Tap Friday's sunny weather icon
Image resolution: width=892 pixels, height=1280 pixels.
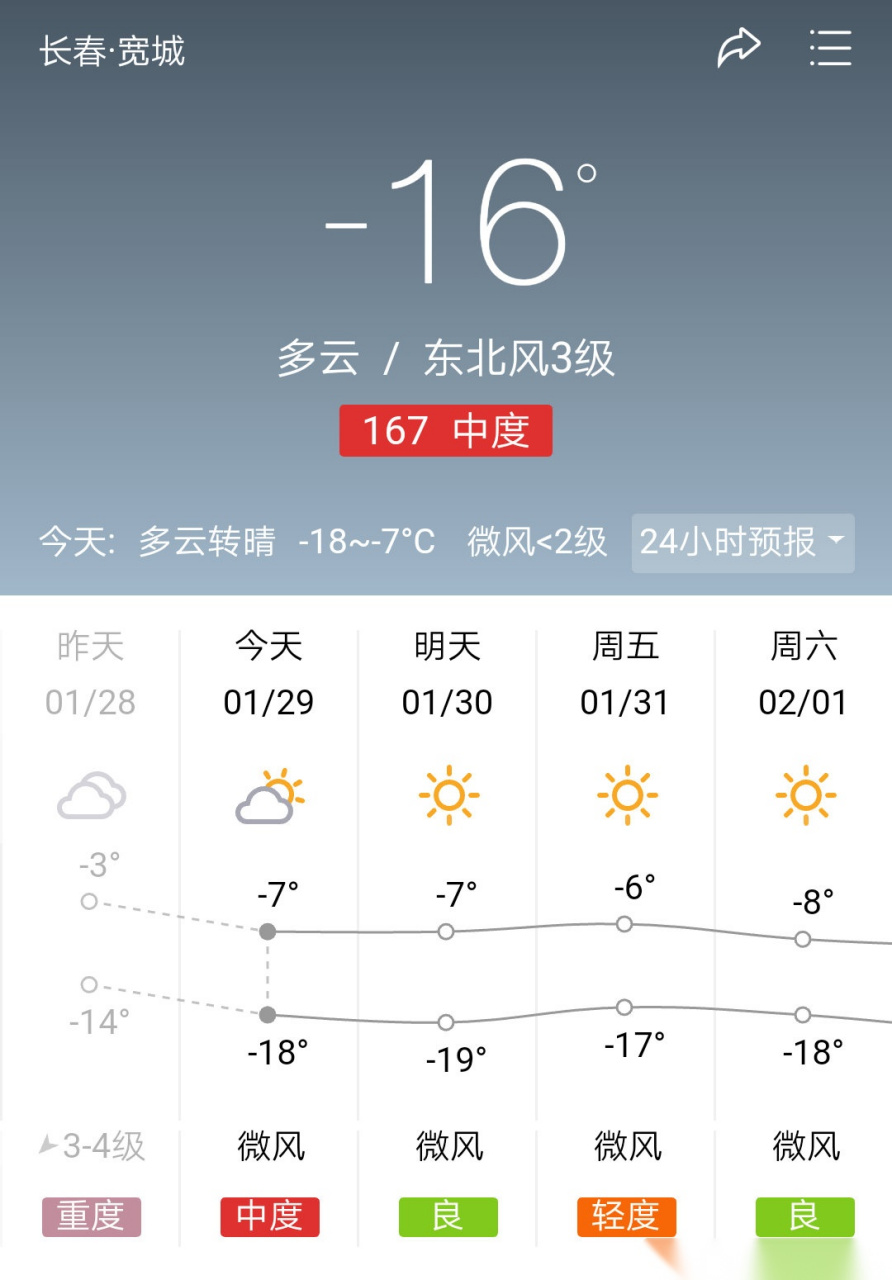[625, 794]
